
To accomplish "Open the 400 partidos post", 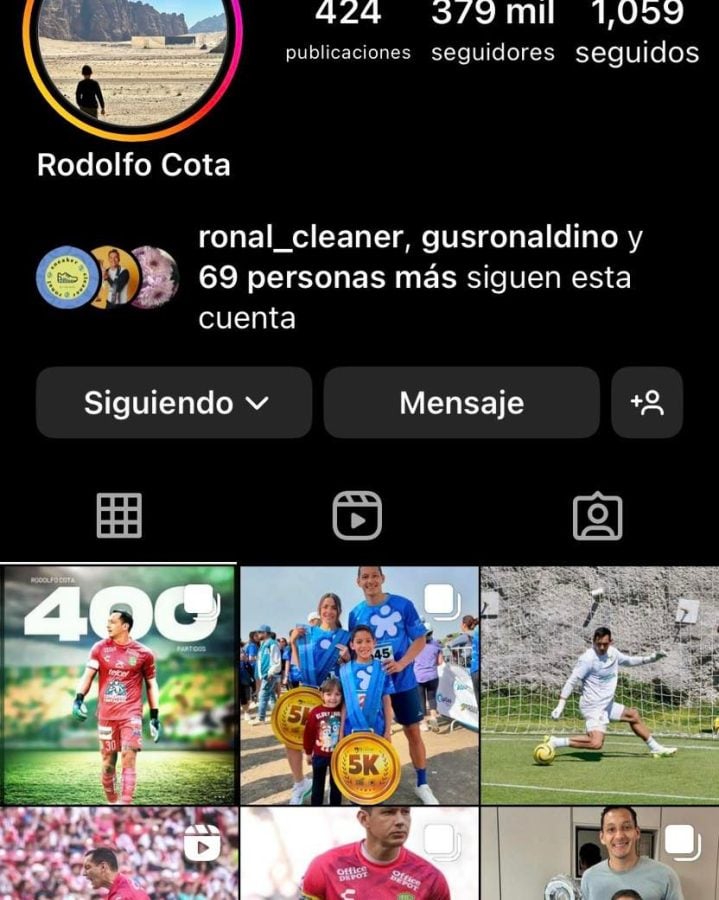I will click(x=118, y=686).
